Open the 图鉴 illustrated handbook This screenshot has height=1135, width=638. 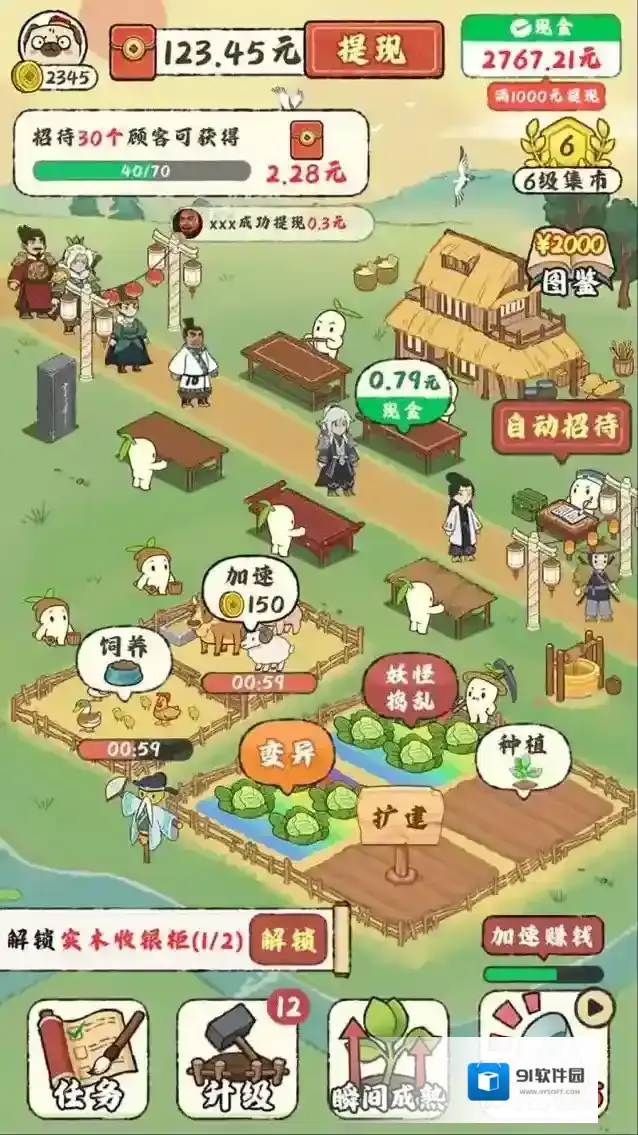(x=570, y=262)
